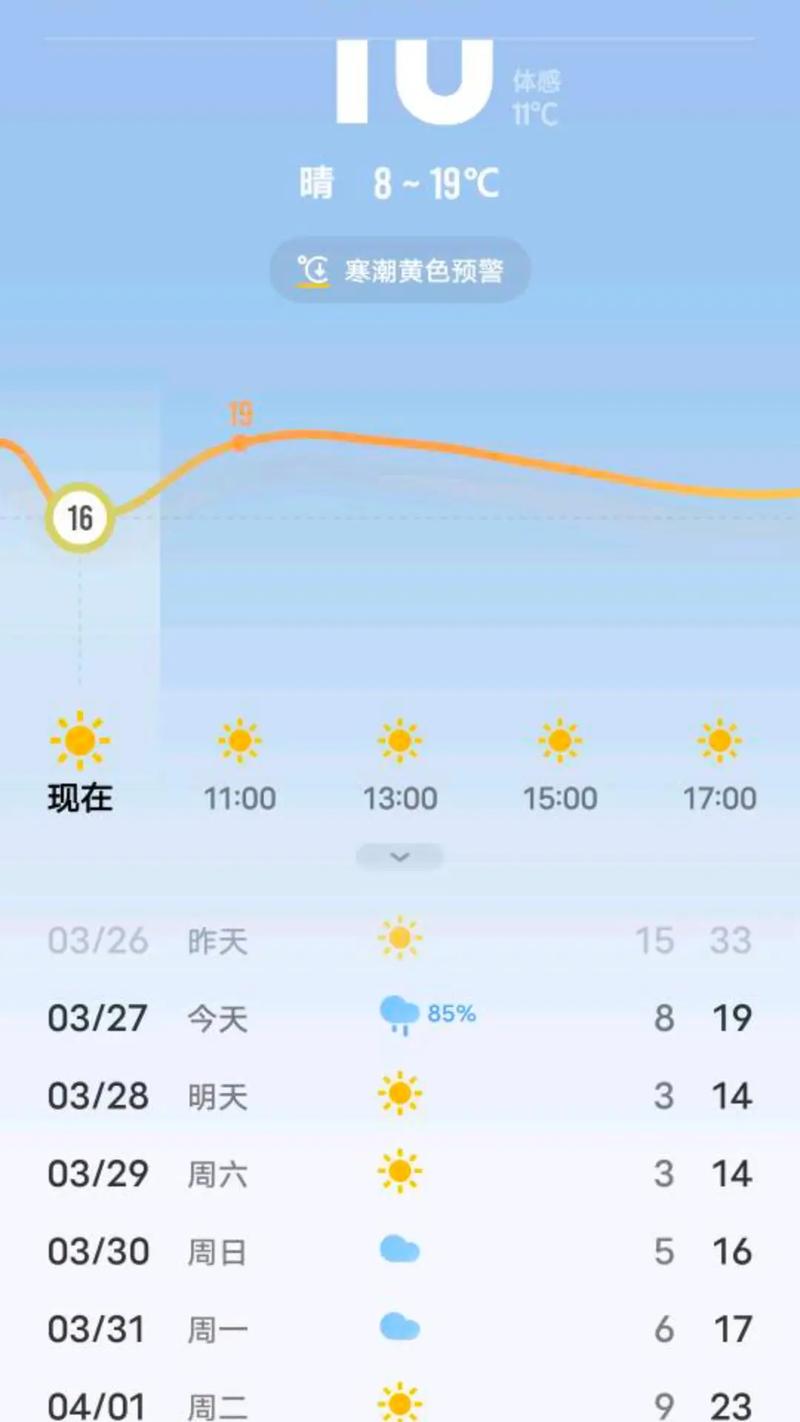Open the 周六 forecast row
This screenshot has width=800, height=1422.
[399, 1173]
